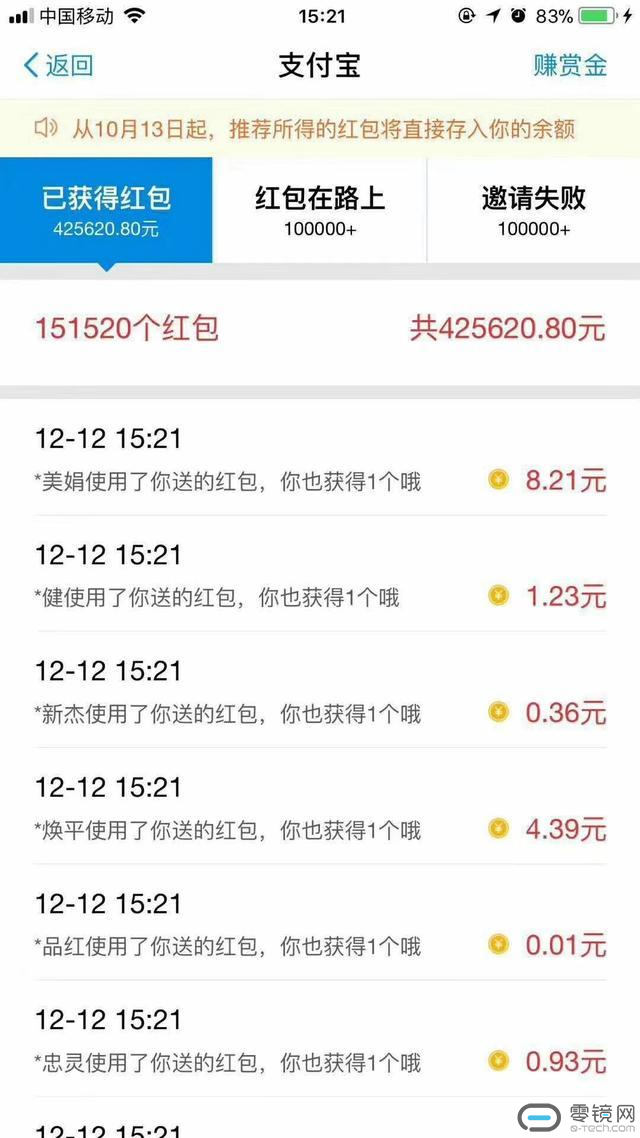
Task: Switch to the 红包在路上 tab
Action: click(x=319, y=210)
